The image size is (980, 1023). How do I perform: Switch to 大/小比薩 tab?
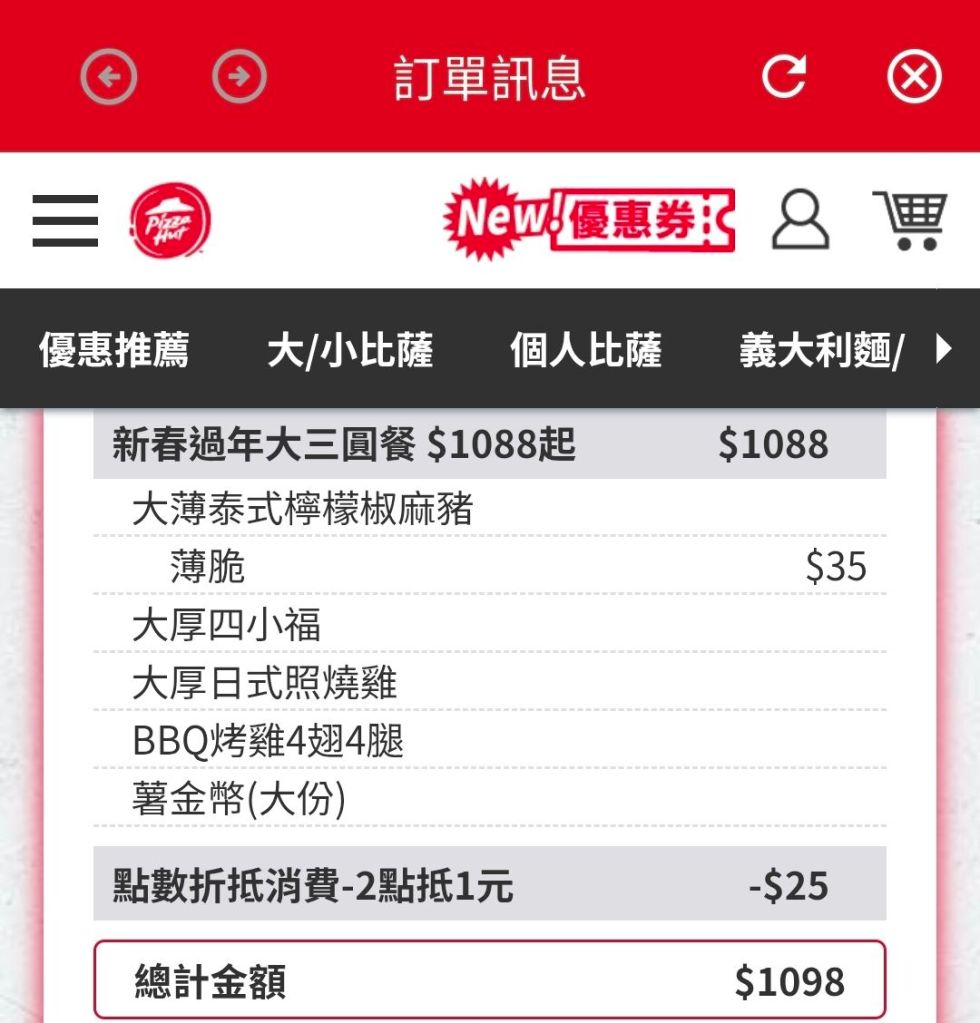[350, 351]
